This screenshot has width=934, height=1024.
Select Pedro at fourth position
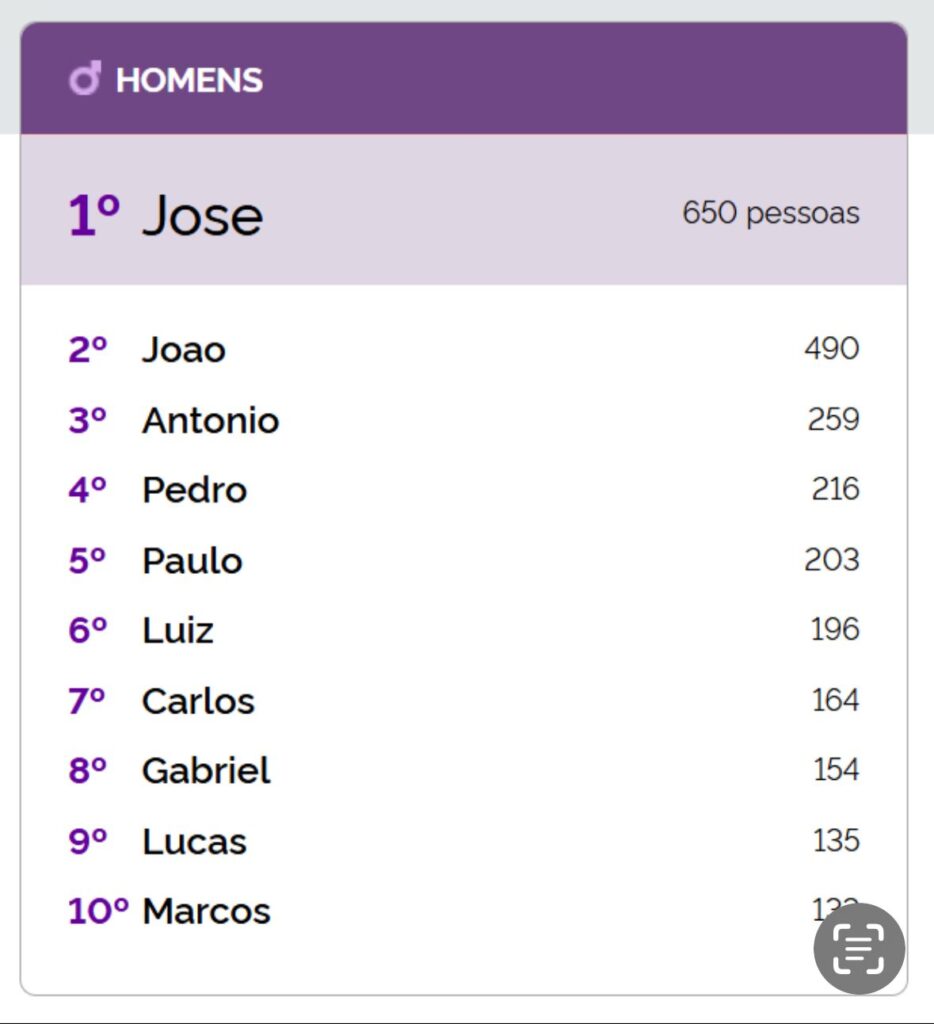(194, 490)
